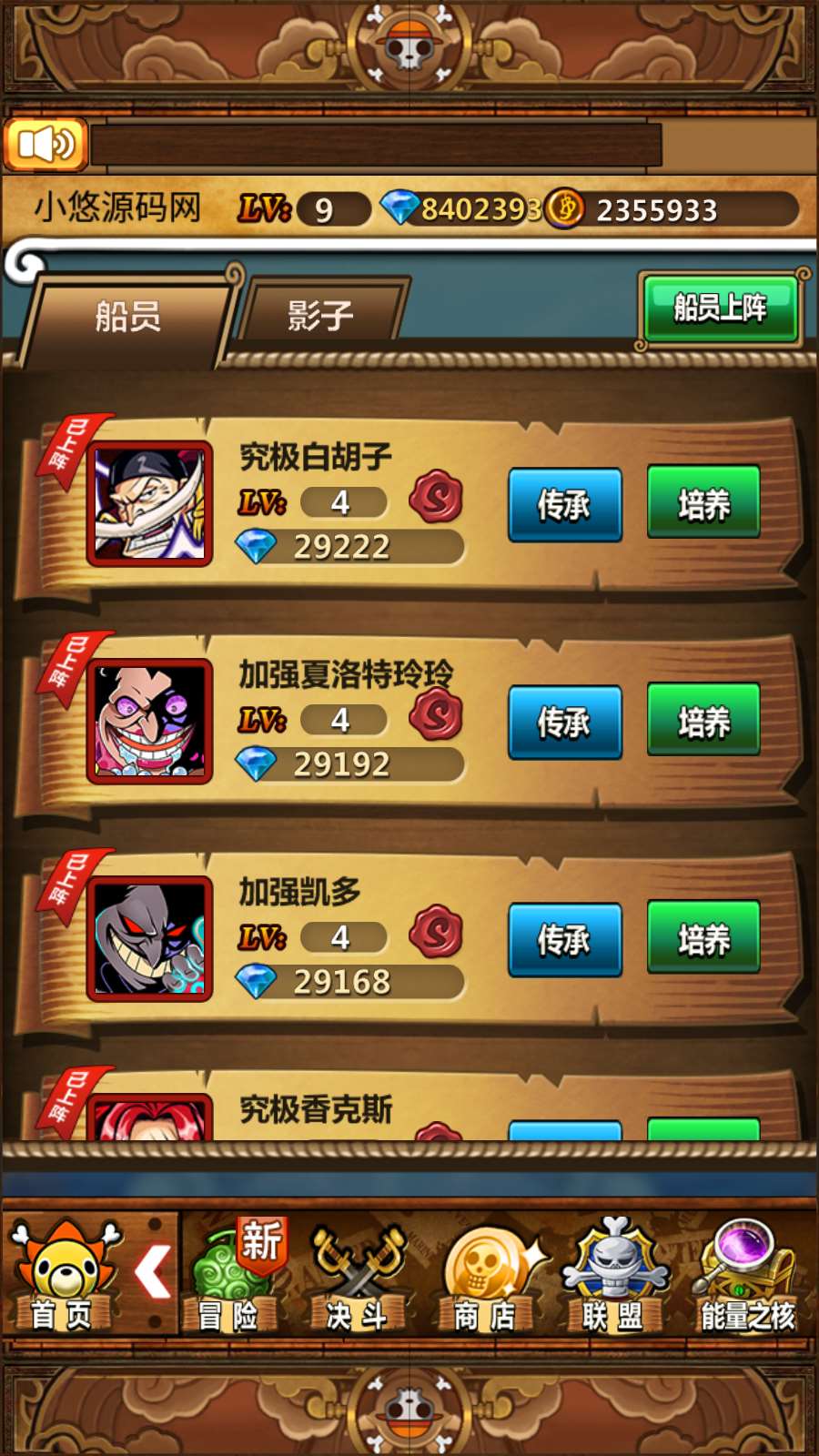Open the 联盟 alliance section

point(612,1279)
